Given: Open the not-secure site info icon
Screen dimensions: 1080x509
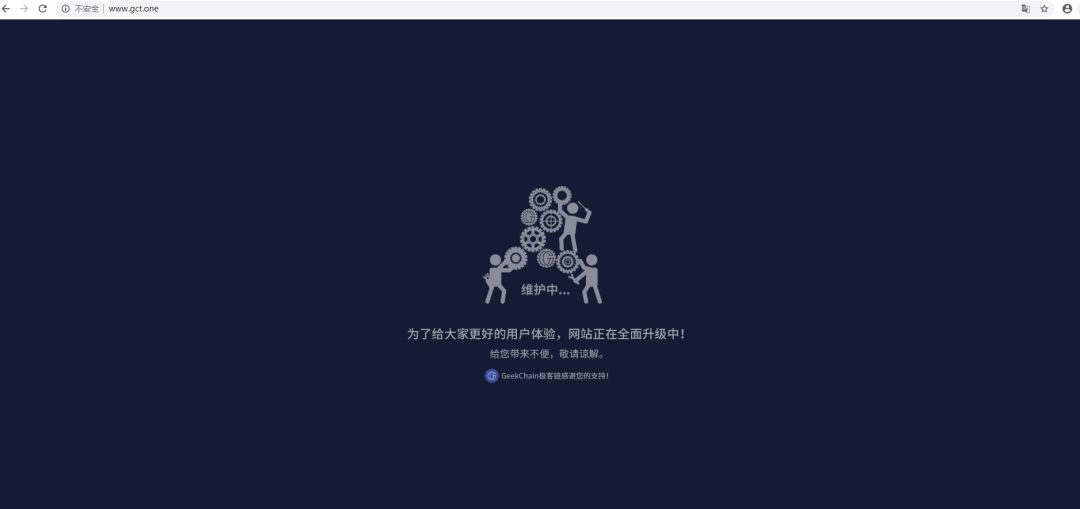Looking at the screenshot, I should pyautogui.click(x=66, y=8).
